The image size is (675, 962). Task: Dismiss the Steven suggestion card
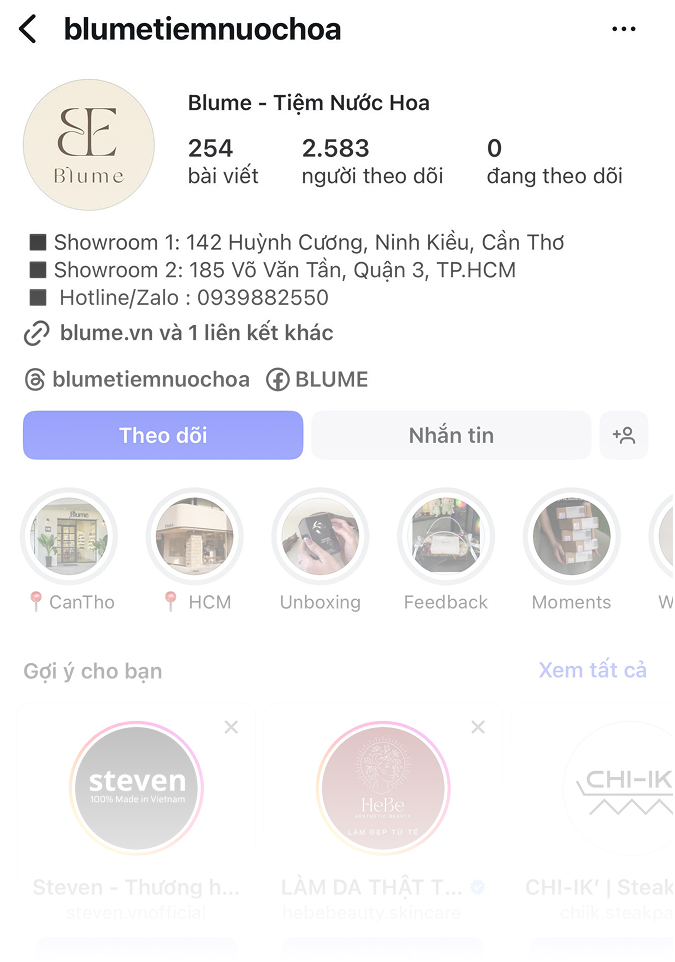click(231, 727)
